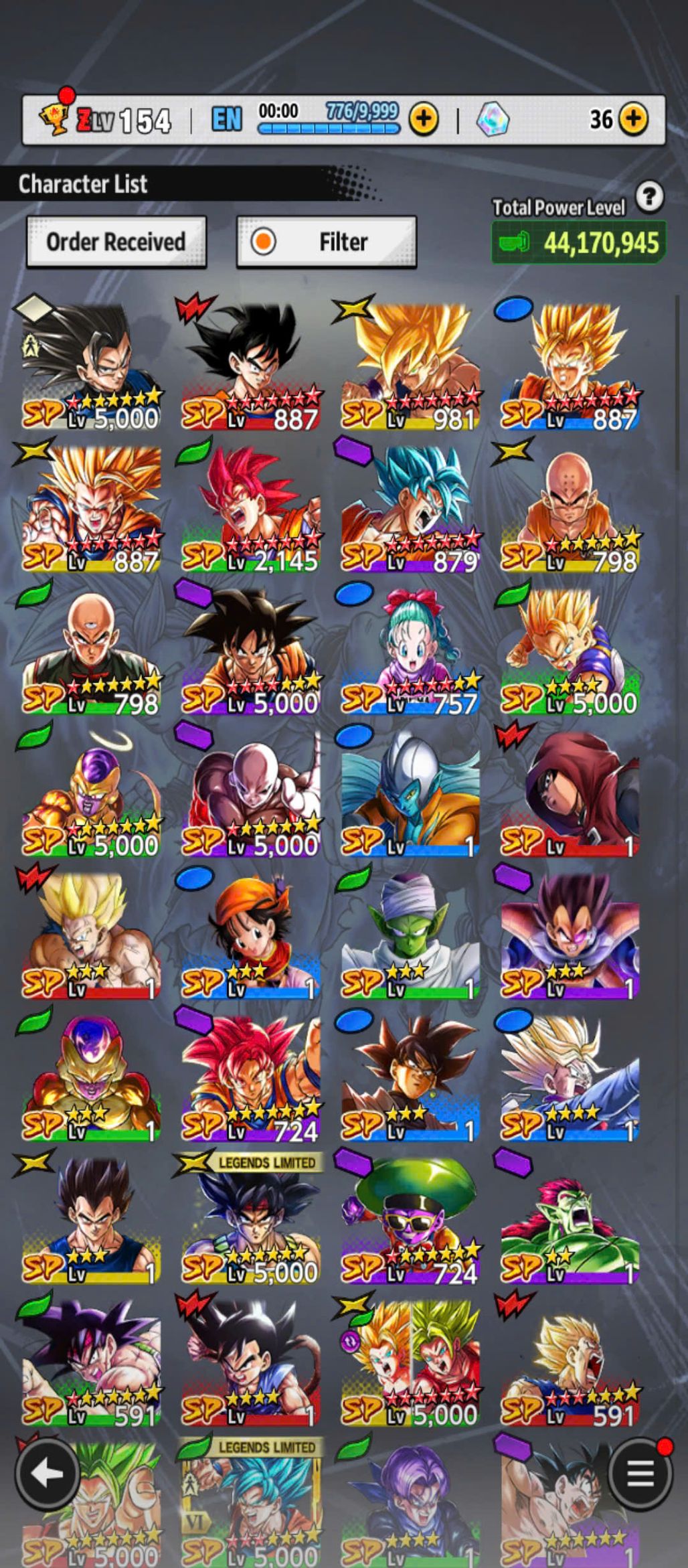This screenshot has width=688, height=1568.
Task: Select the Goku Black character card
Action: click(410, 1079)
